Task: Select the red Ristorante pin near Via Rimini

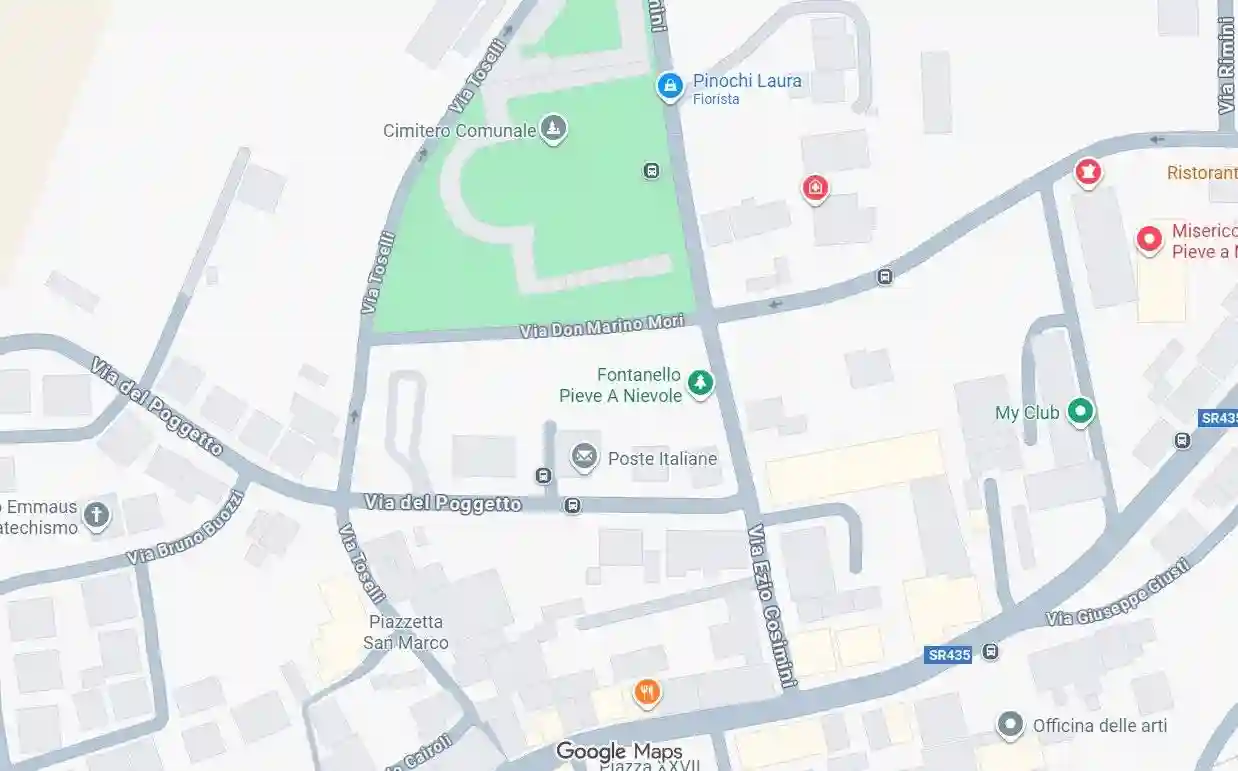Action: tap(1087, 174)
